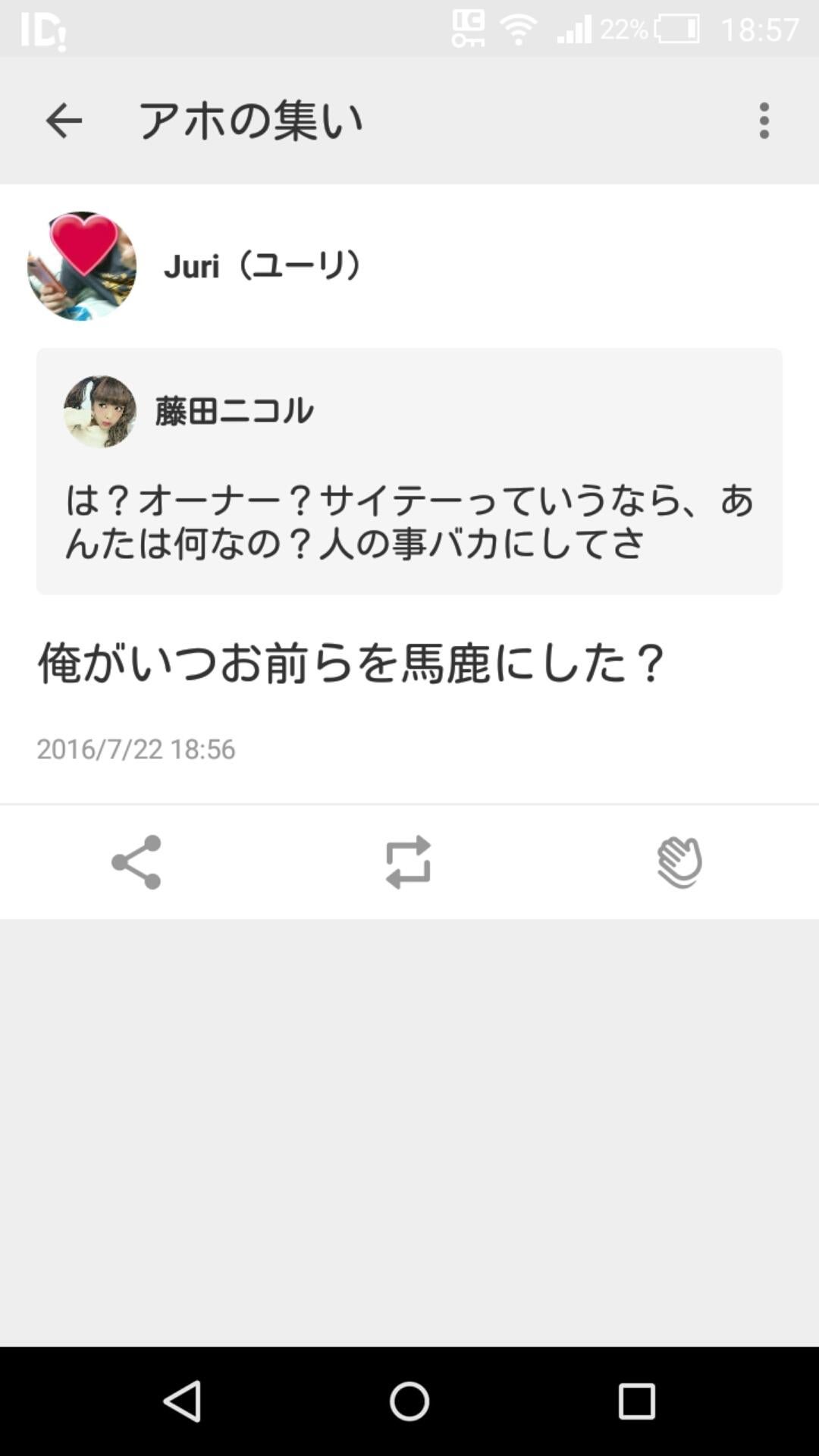This screenshot has width=819, height=1456.
Task: Tap the アホの集い title
Action: pyautogui.click(x=250, y=120)
